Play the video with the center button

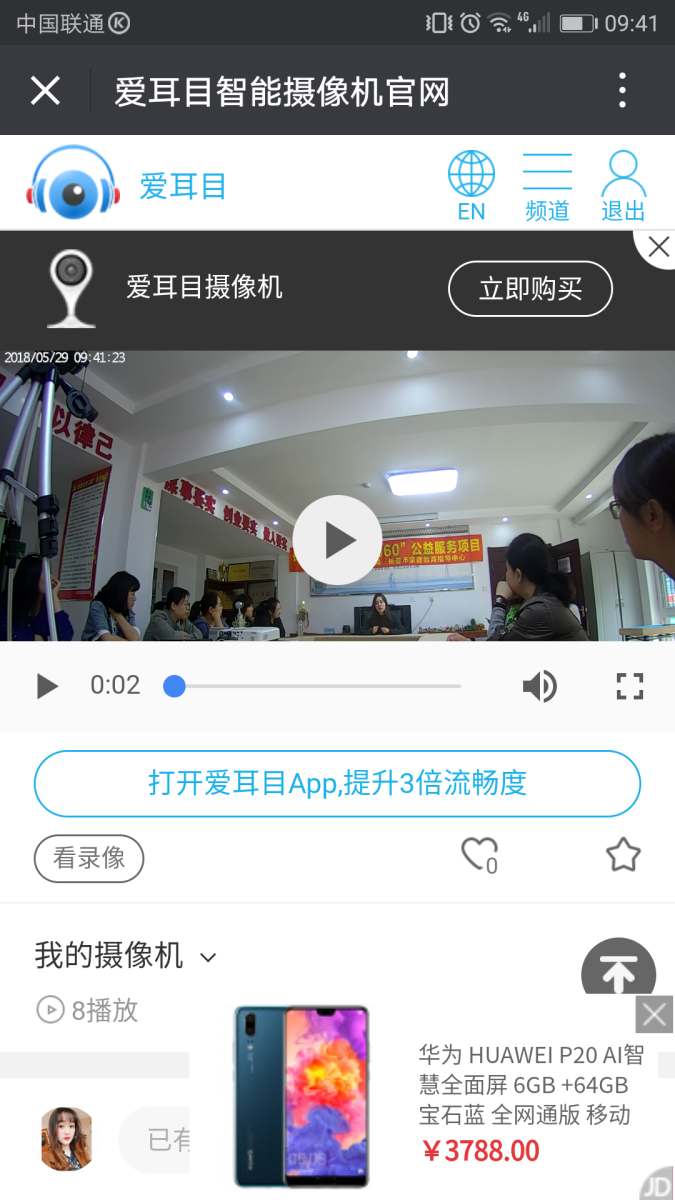click(337, 540)
